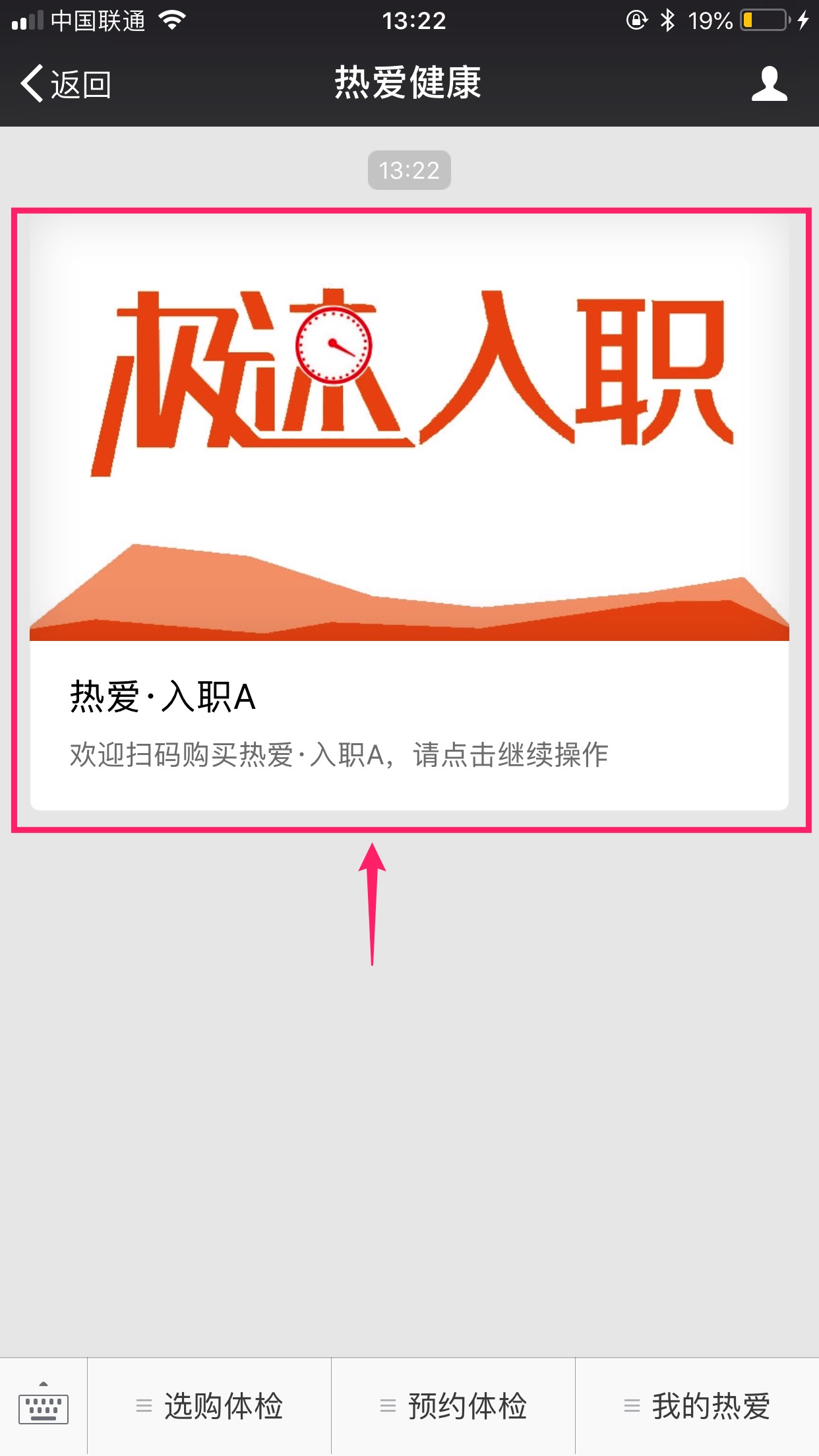This screenshot has width=819, height=1456.
Task: Go back via 返回 button
Action: [x=66, y=84]
